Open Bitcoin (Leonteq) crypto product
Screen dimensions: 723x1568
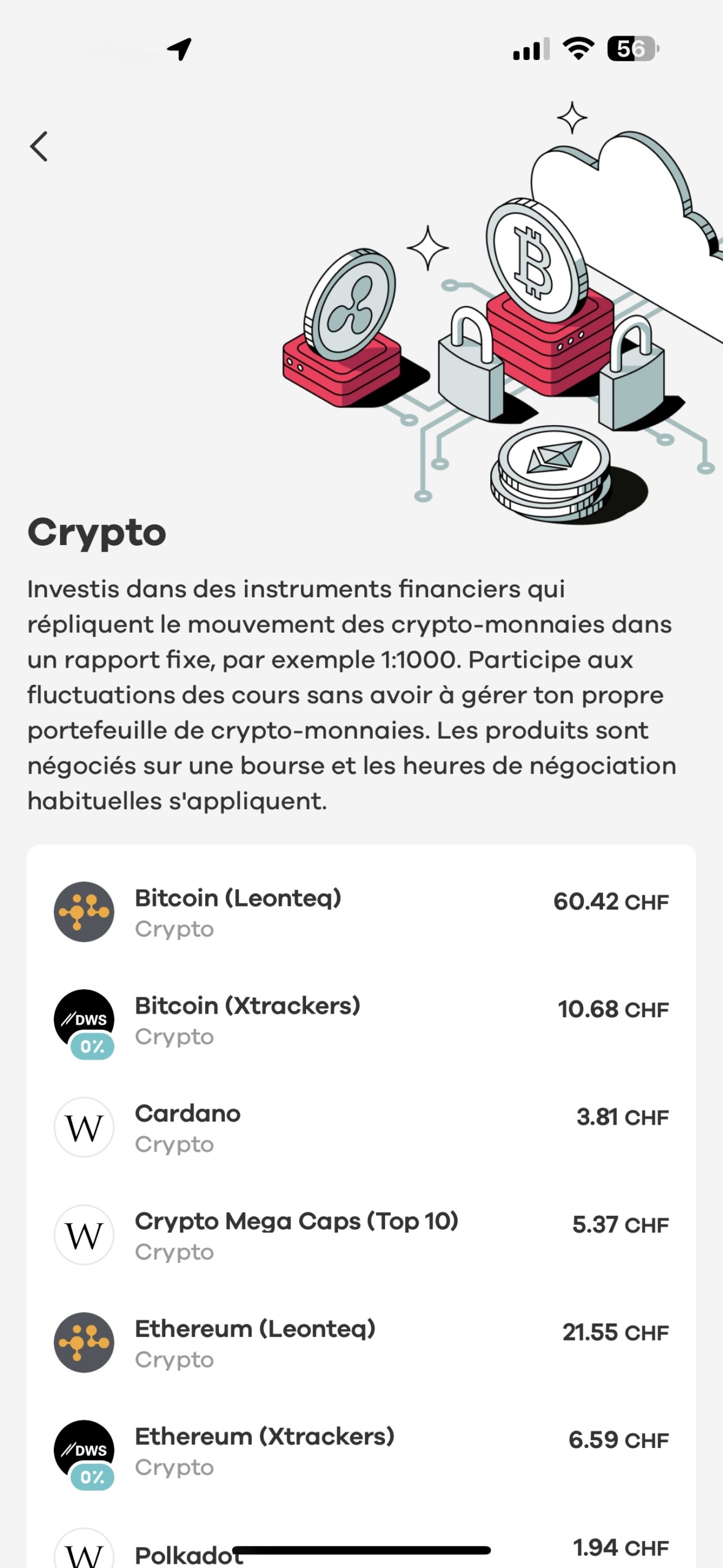click(361, 912)
